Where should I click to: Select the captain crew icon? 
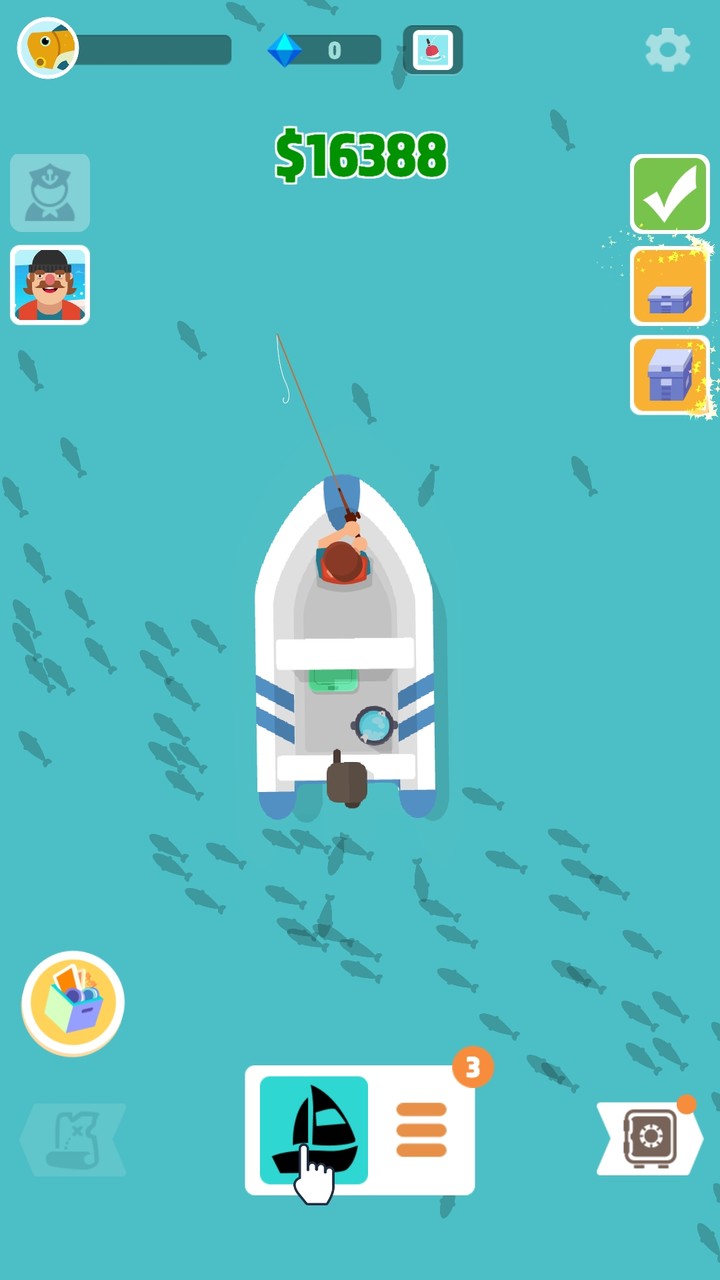(49, 192)
